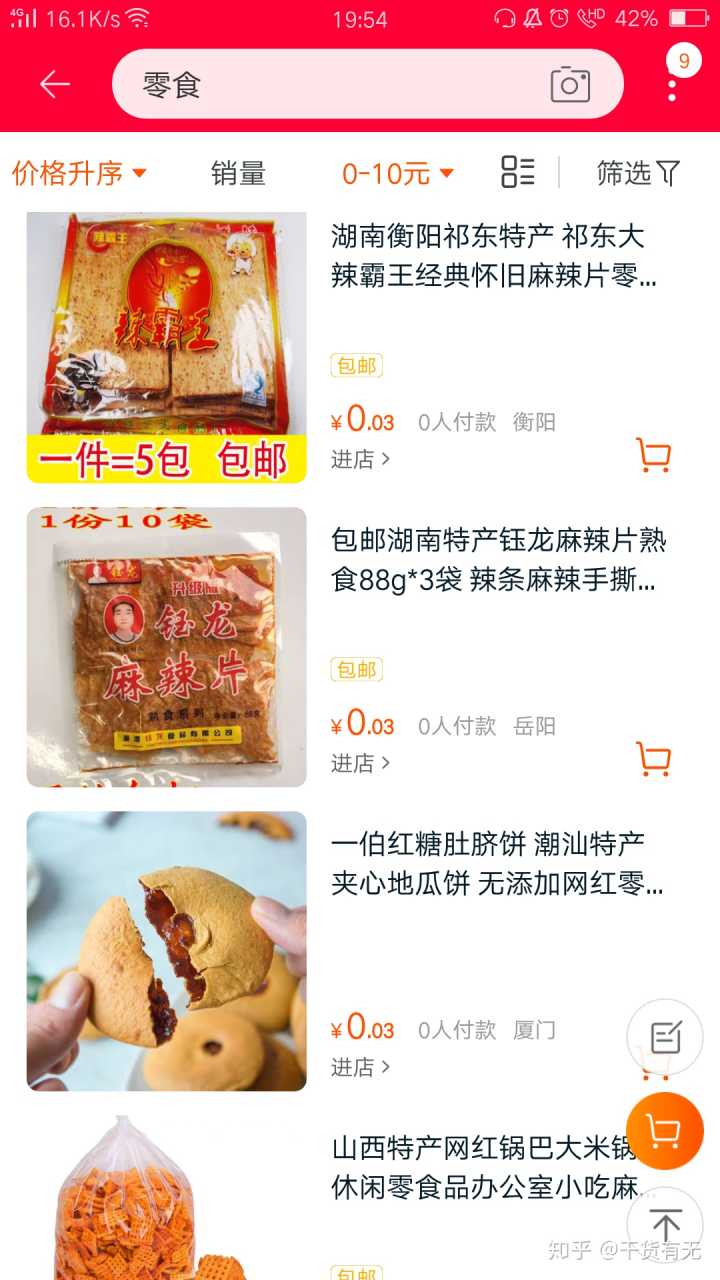
Task: Open the overflow menu with badge 9
Action: [x=673, y=85]
